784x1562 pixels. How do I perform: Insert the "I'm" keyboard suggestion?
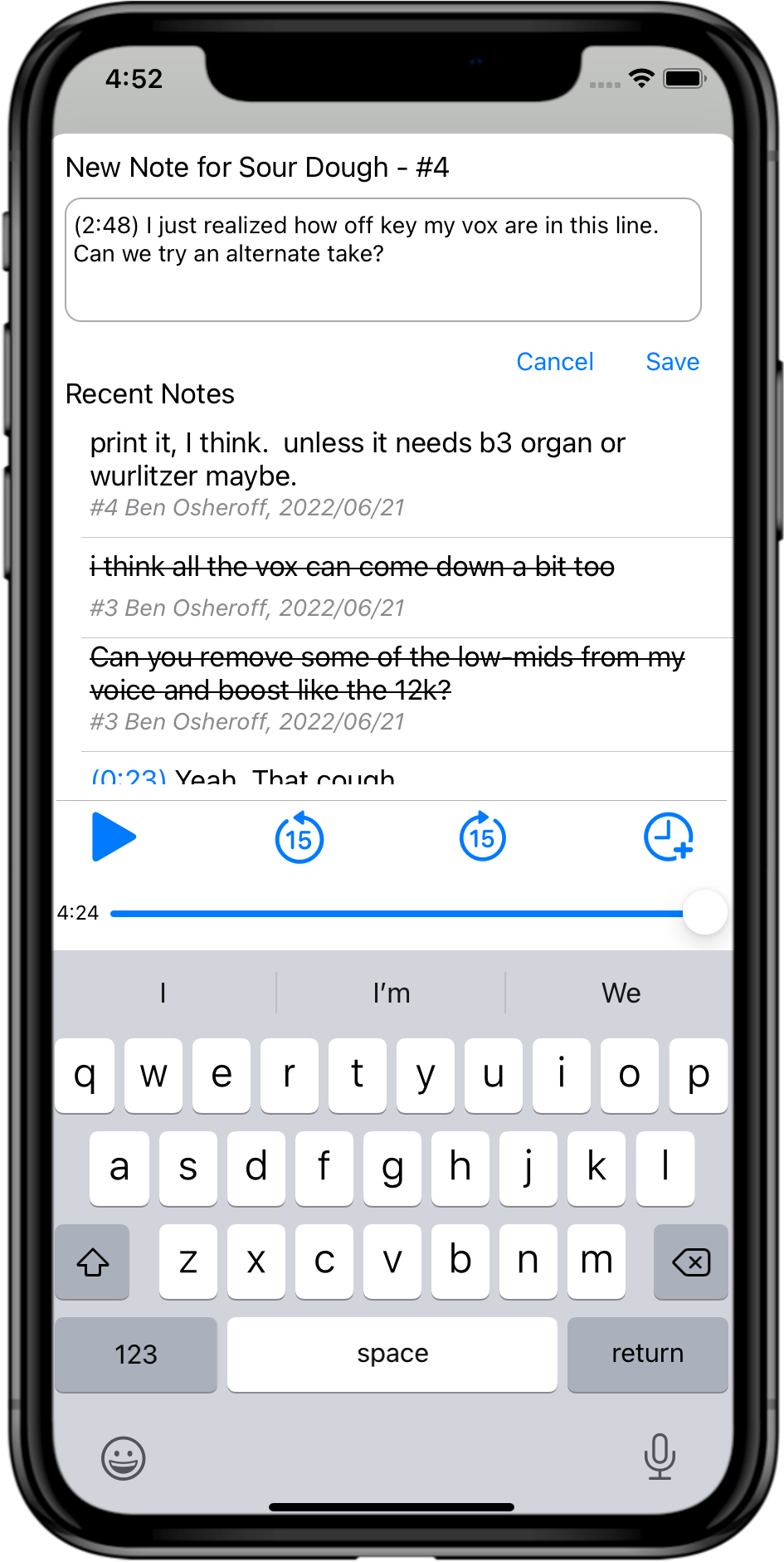tap(392, 993)
